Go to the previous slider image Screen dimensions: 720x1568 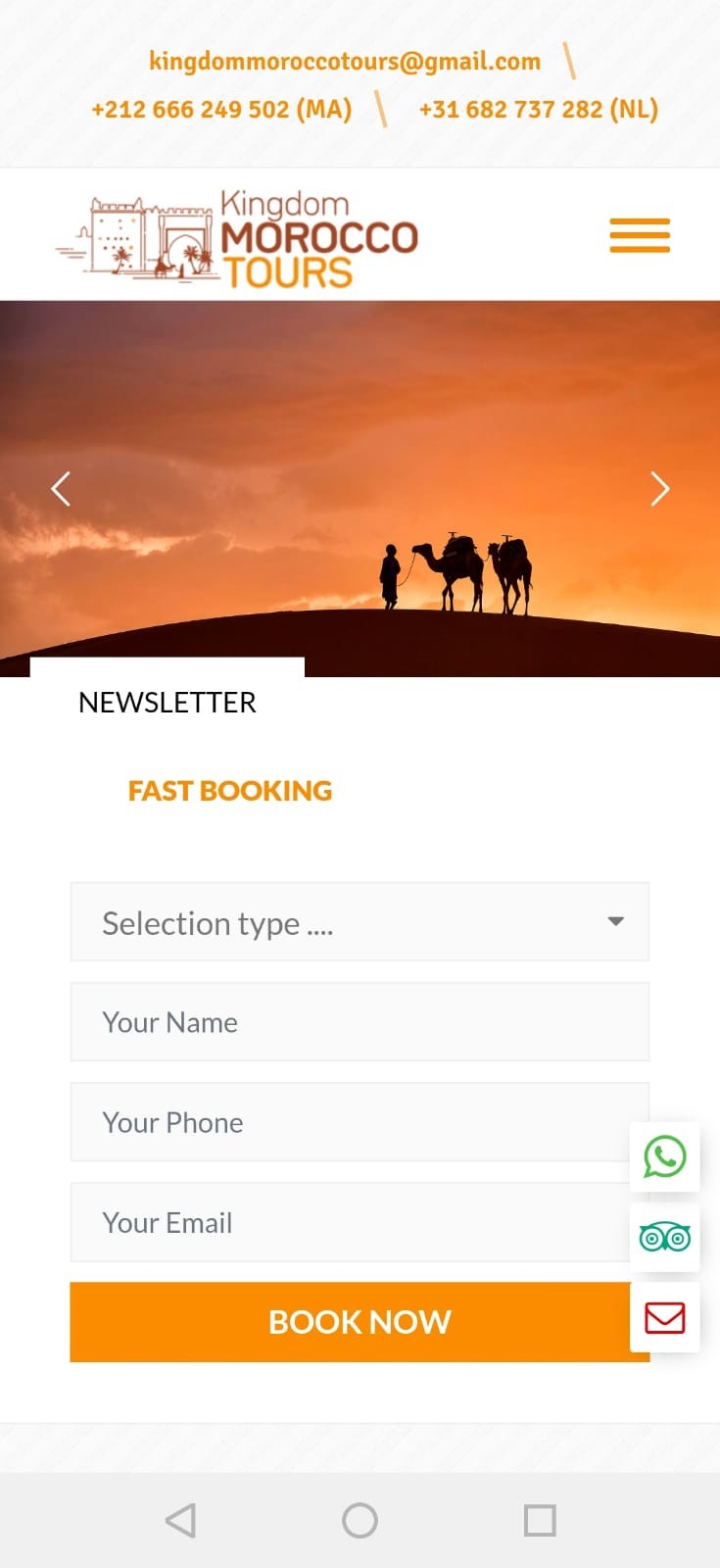(61, 488)
